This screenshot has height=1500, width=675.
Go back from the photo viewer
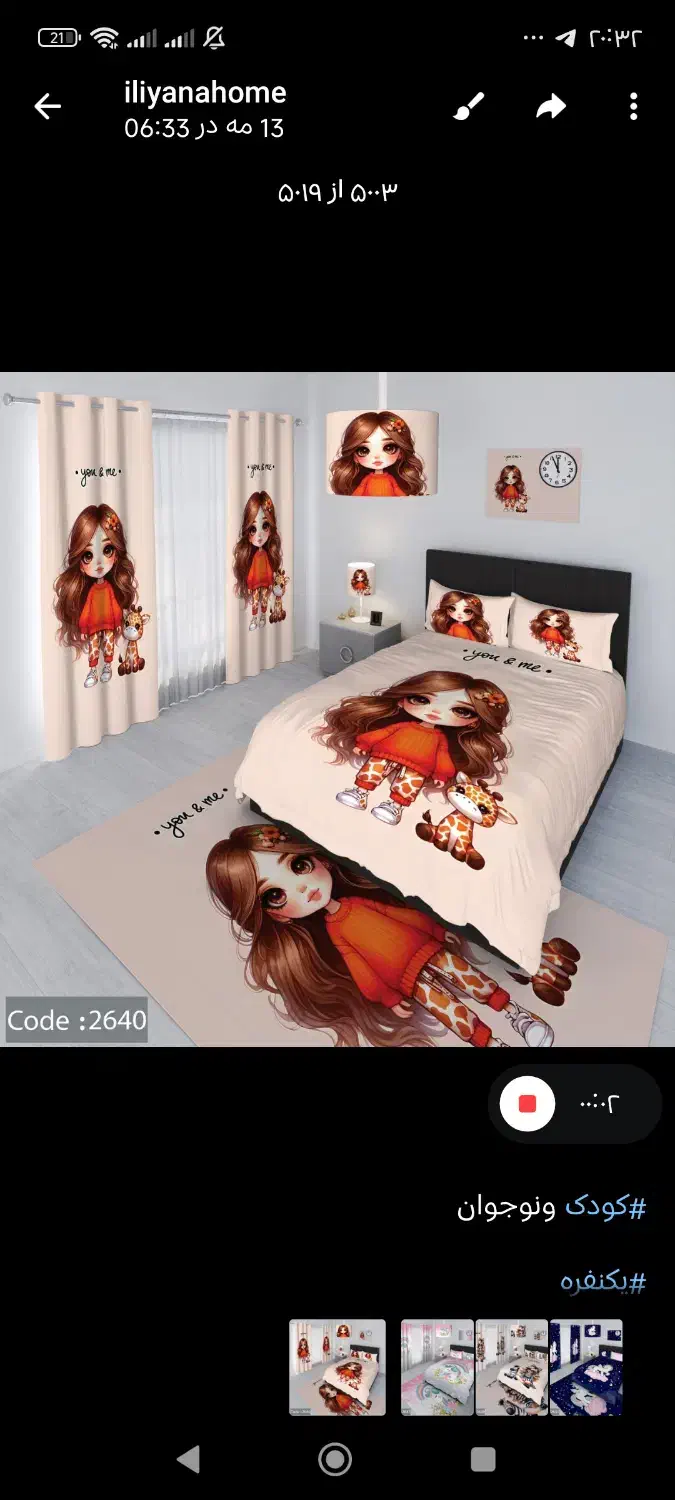click(47, 107)
